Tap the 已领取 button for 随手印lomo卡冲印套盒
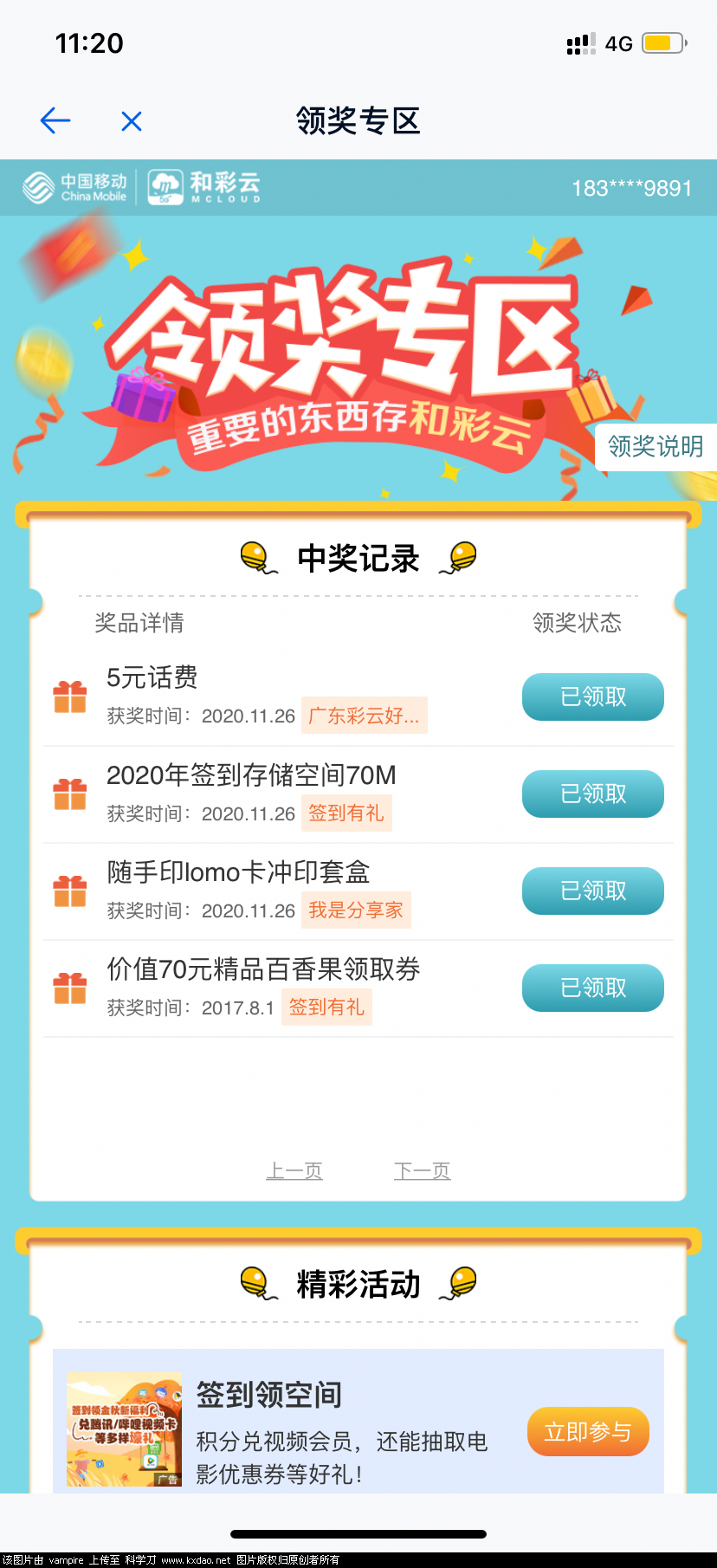The height and width of the screenshot is (1568, 717). [592, 891]
